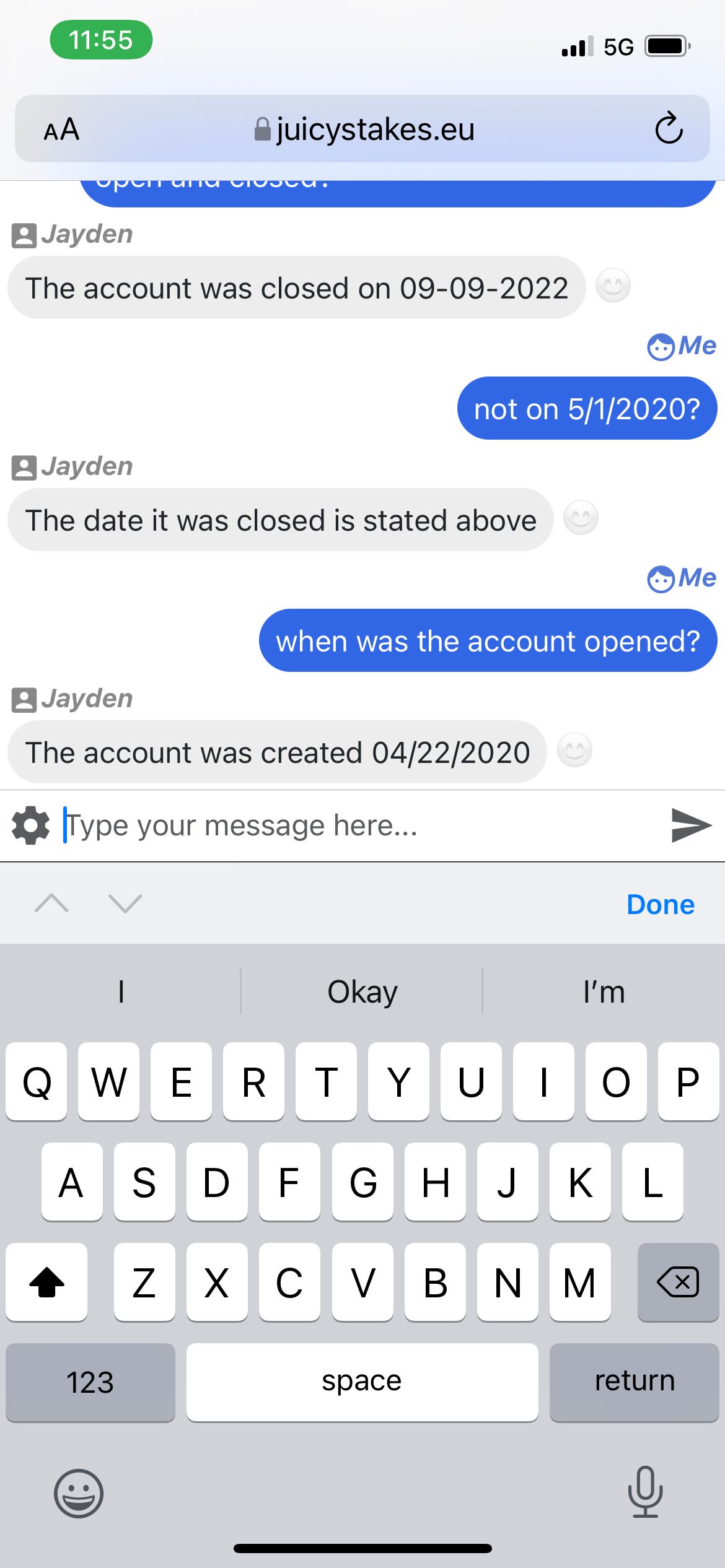The height and width of the screenshot is (1568, 725).
Task: Open the emoji keyboard
Action: 79,1493
